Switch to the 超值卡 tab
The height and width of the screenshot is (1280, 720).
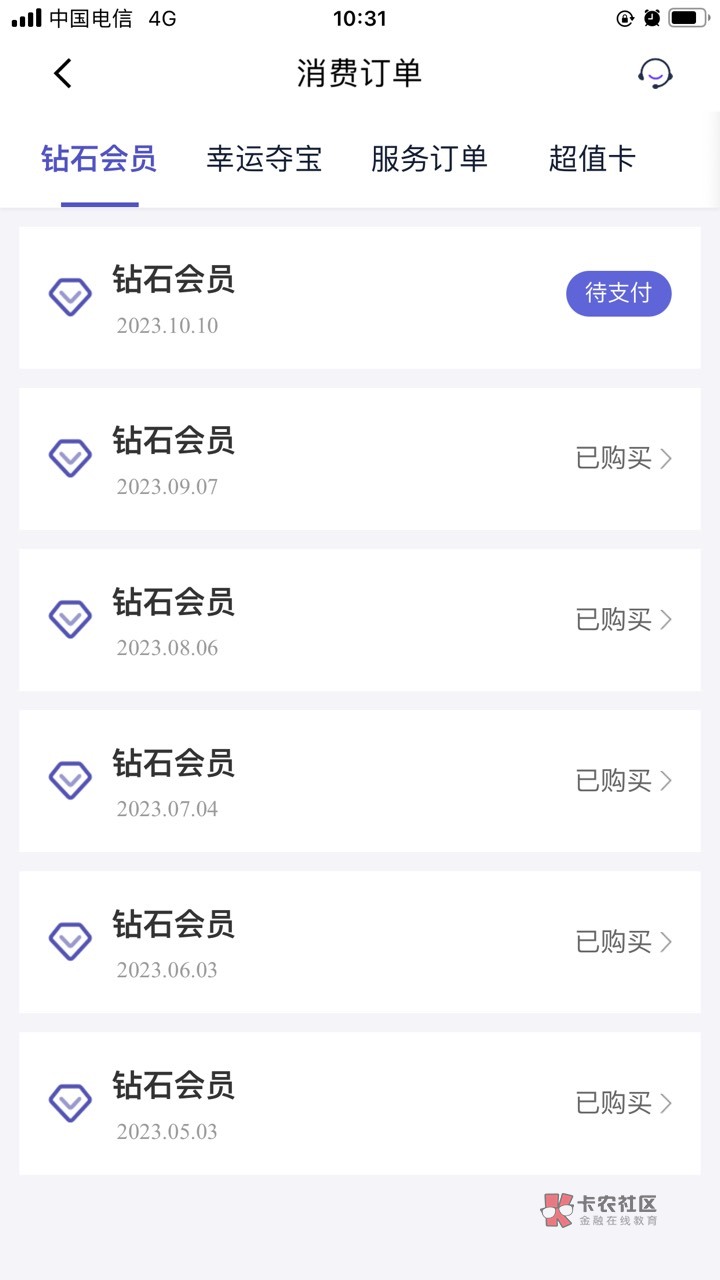coord(592,159)
